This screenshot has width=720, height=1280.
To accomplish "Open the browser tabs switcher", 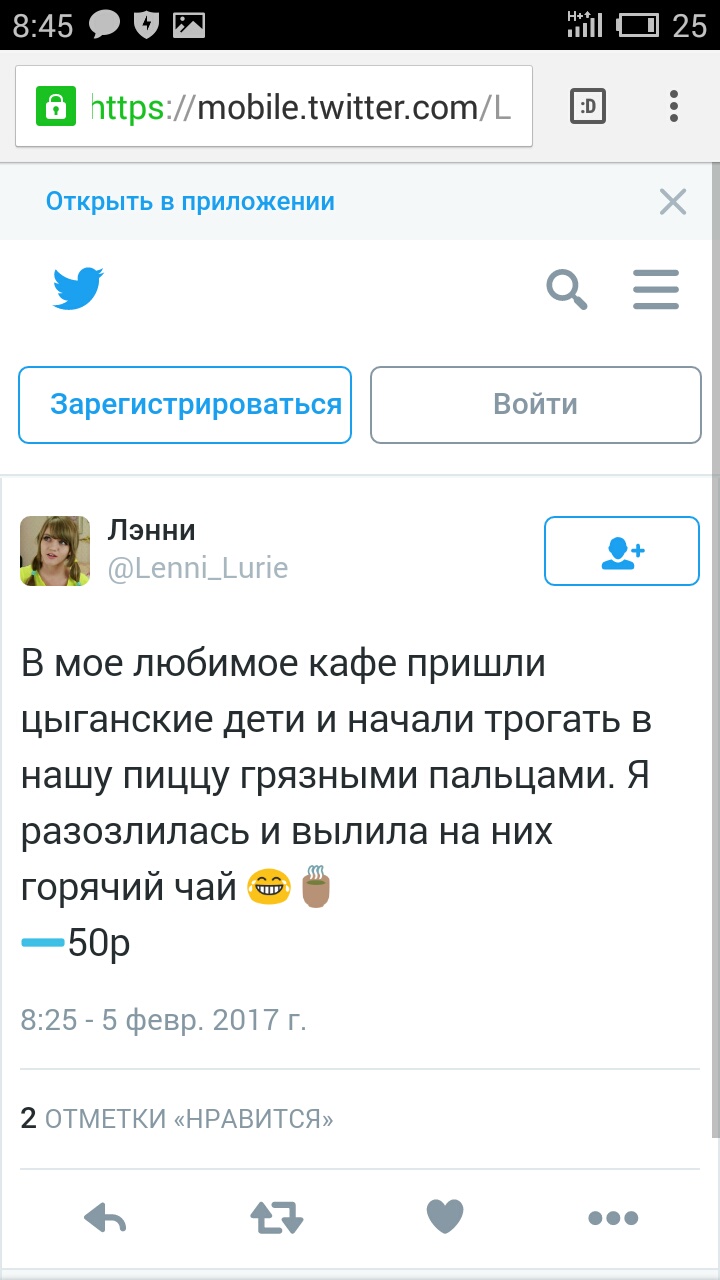I will pyautogui.click(x=588, y=106).
